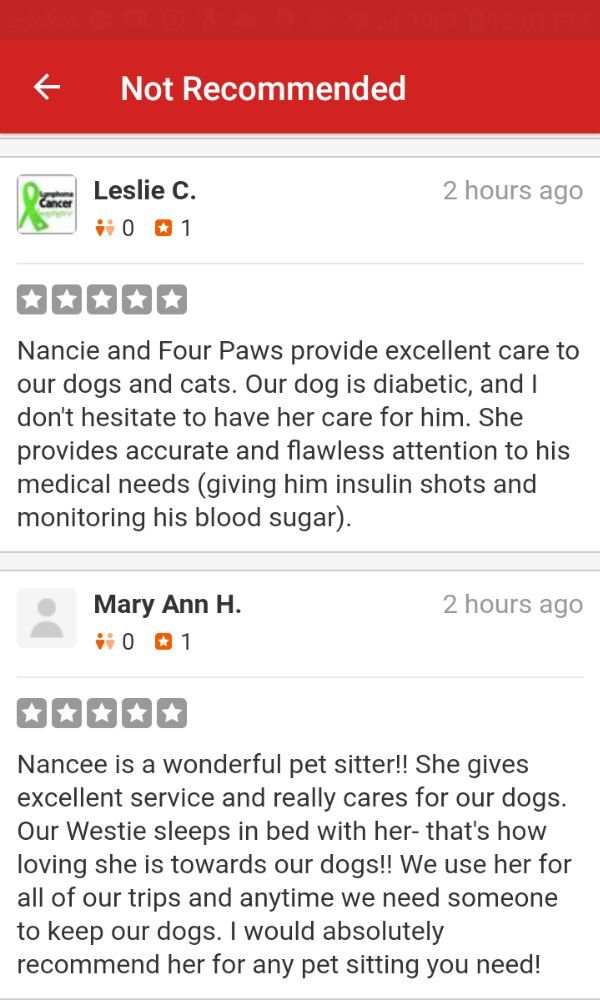The width and height of the screenshot is (600, 1000).
Task: Go back using the top-left arrow
Action: [47, 87]
